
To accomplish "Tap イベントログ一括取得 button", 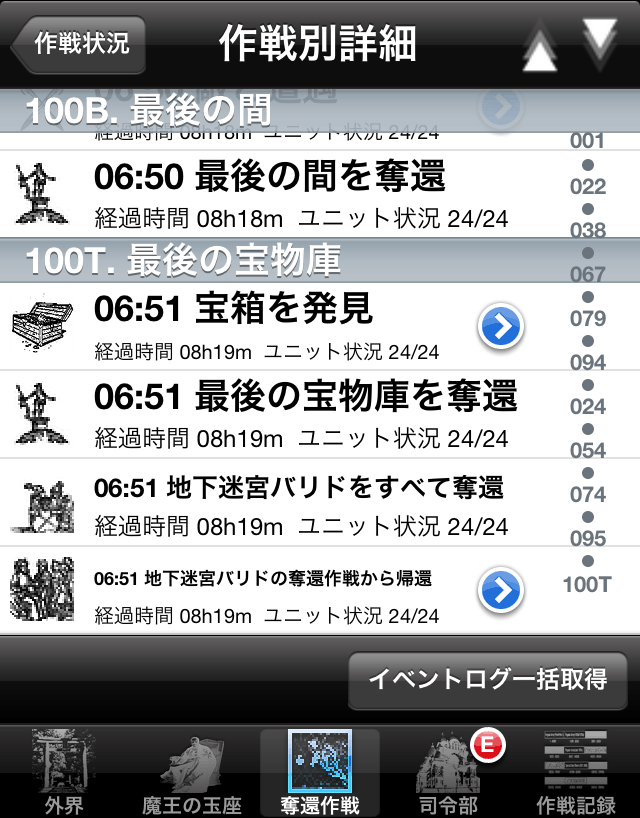I will [x=487, y=680].
